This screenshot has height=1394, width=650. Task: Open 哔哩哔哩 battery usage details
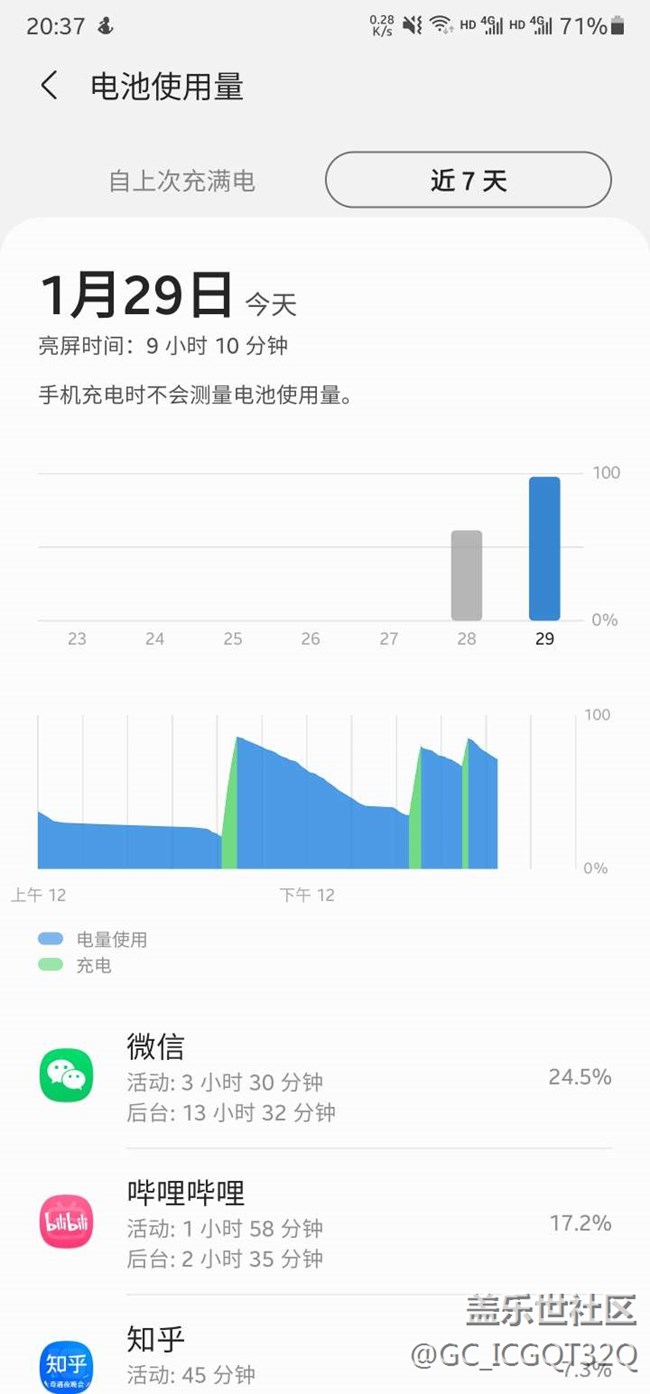point(325,1224)
